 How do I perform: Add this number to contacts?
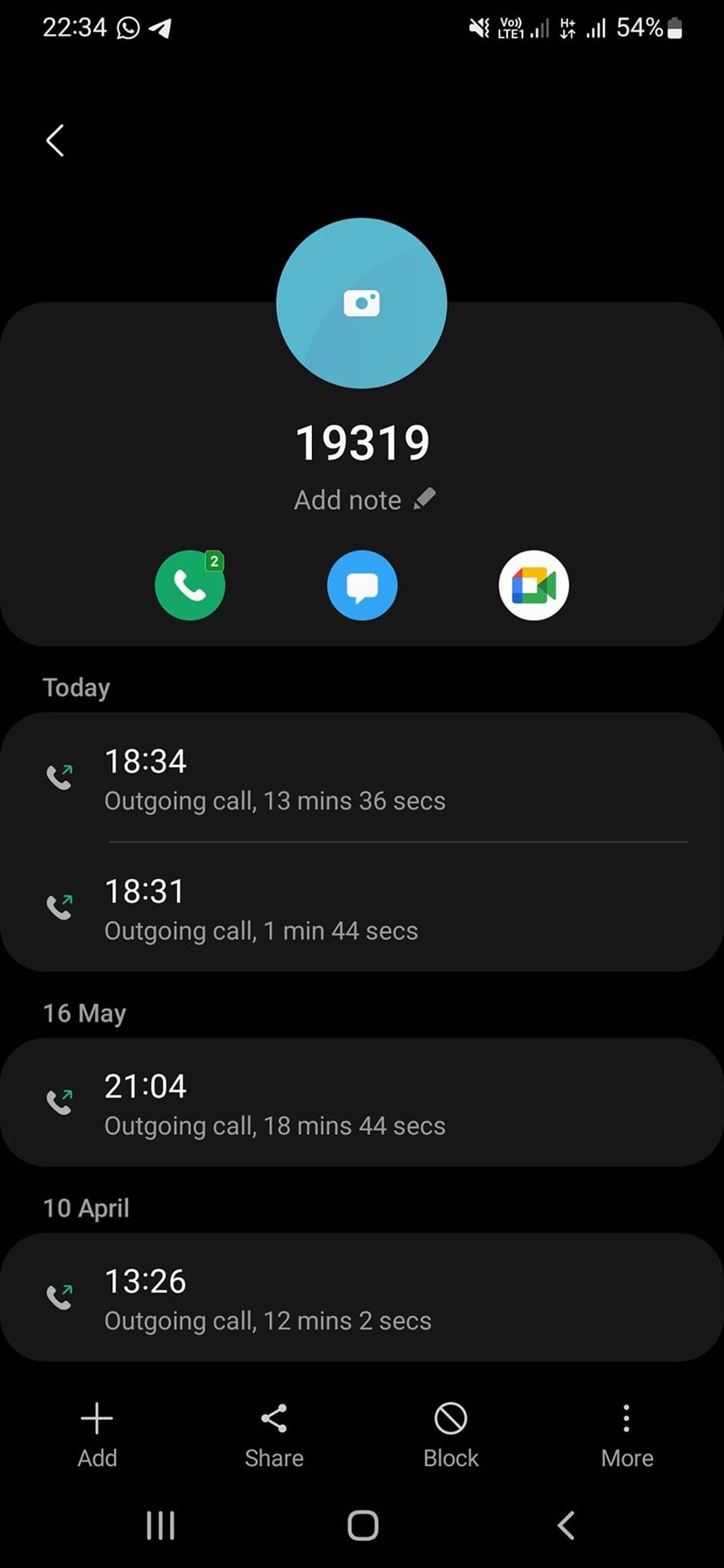tap(97, 1435)
